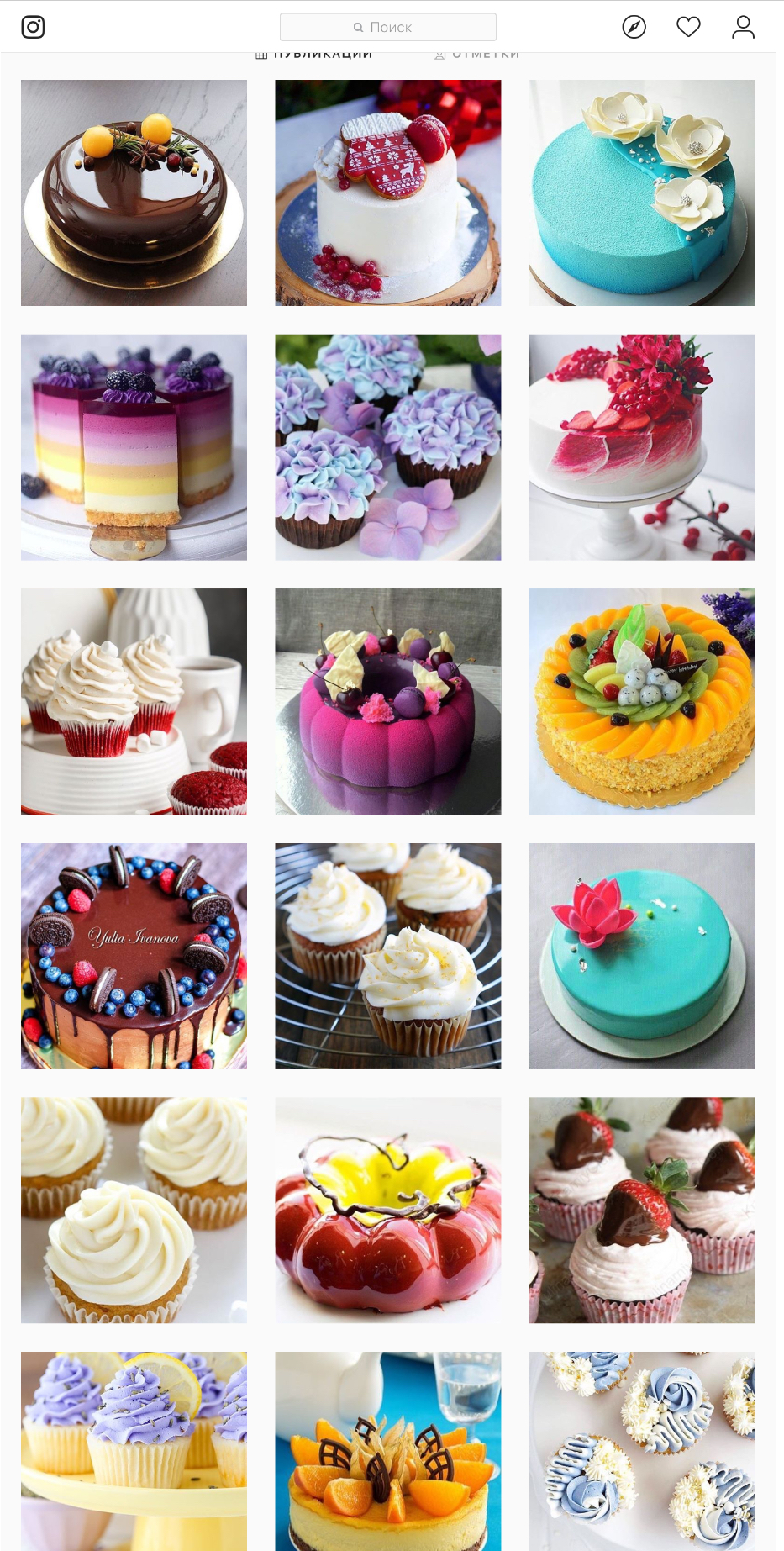Tap the Поиск search field

[388, 27]
